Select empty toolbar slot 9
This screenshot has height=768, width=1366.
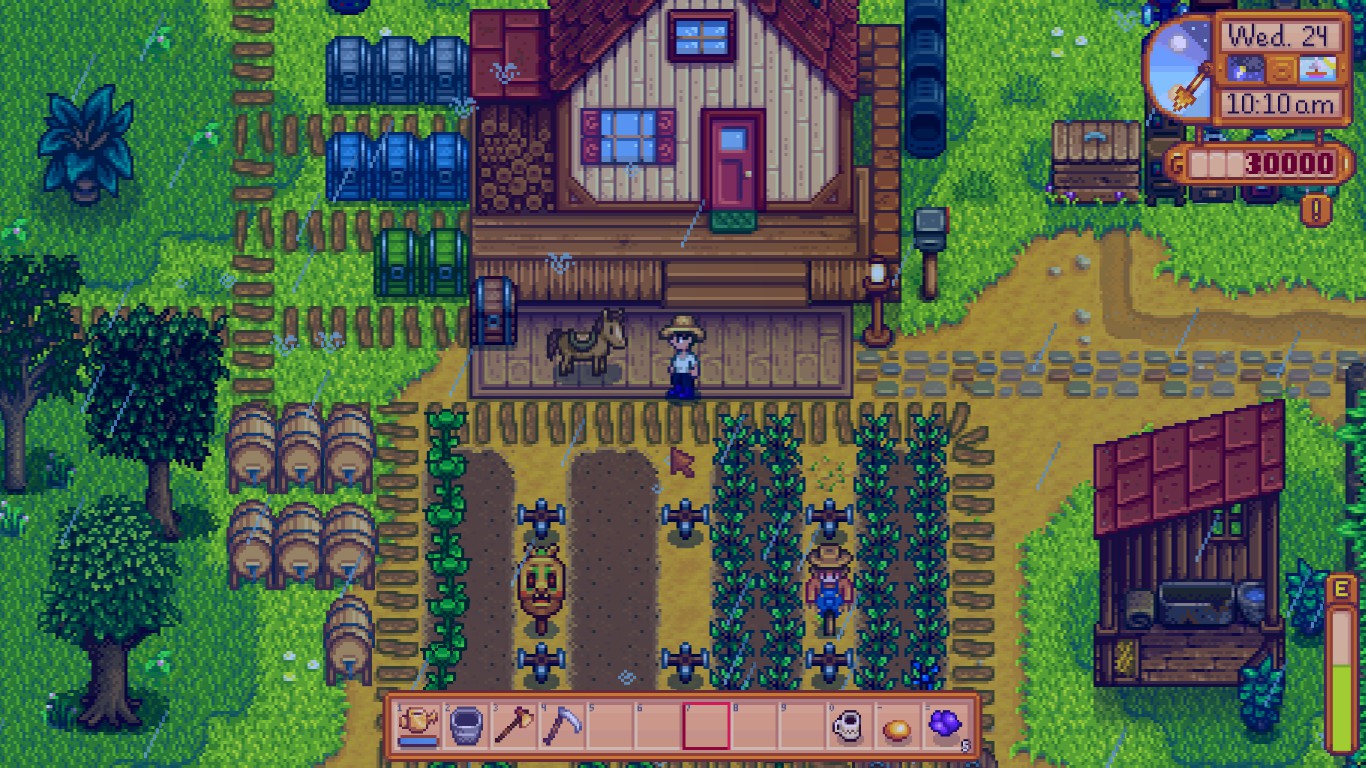tap(802, 726)
